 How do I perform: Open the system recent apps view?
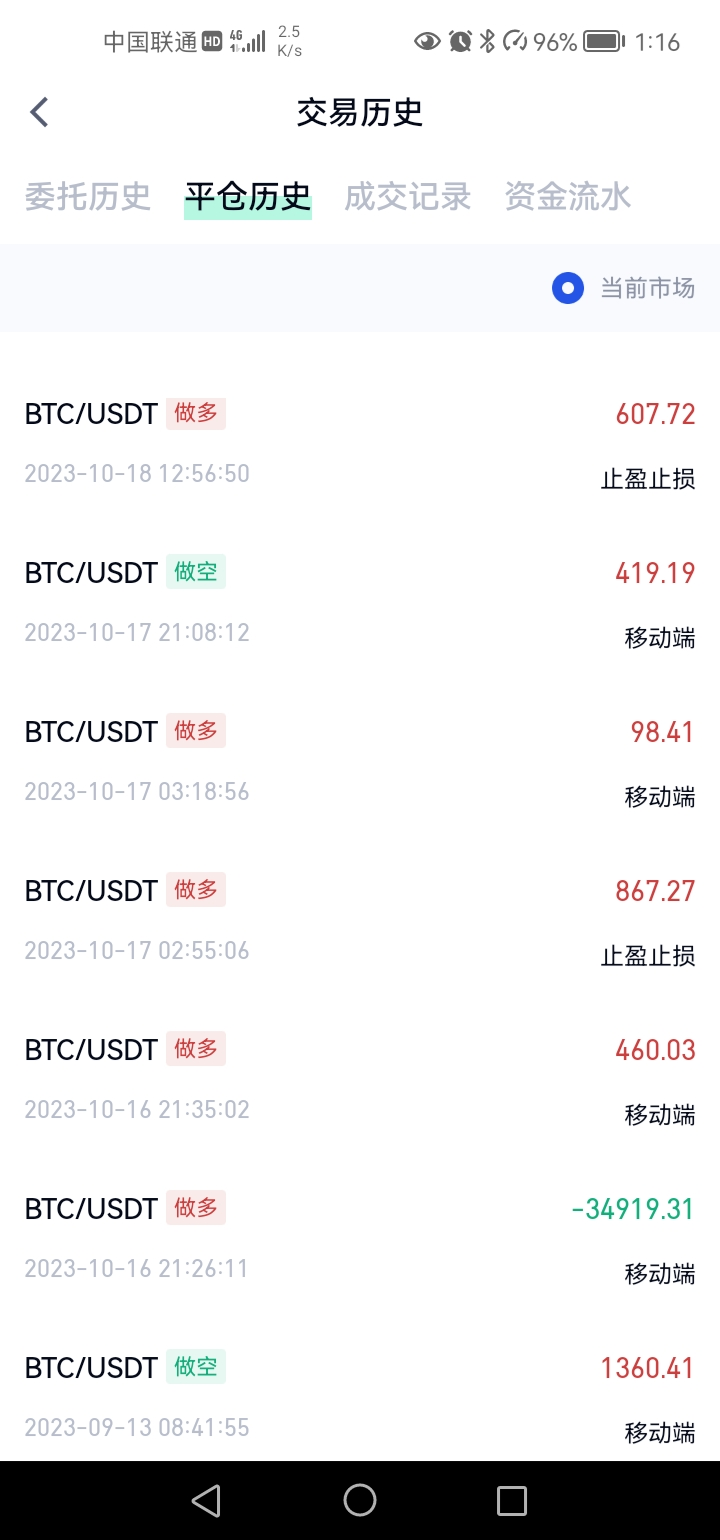coord(512,1500)
